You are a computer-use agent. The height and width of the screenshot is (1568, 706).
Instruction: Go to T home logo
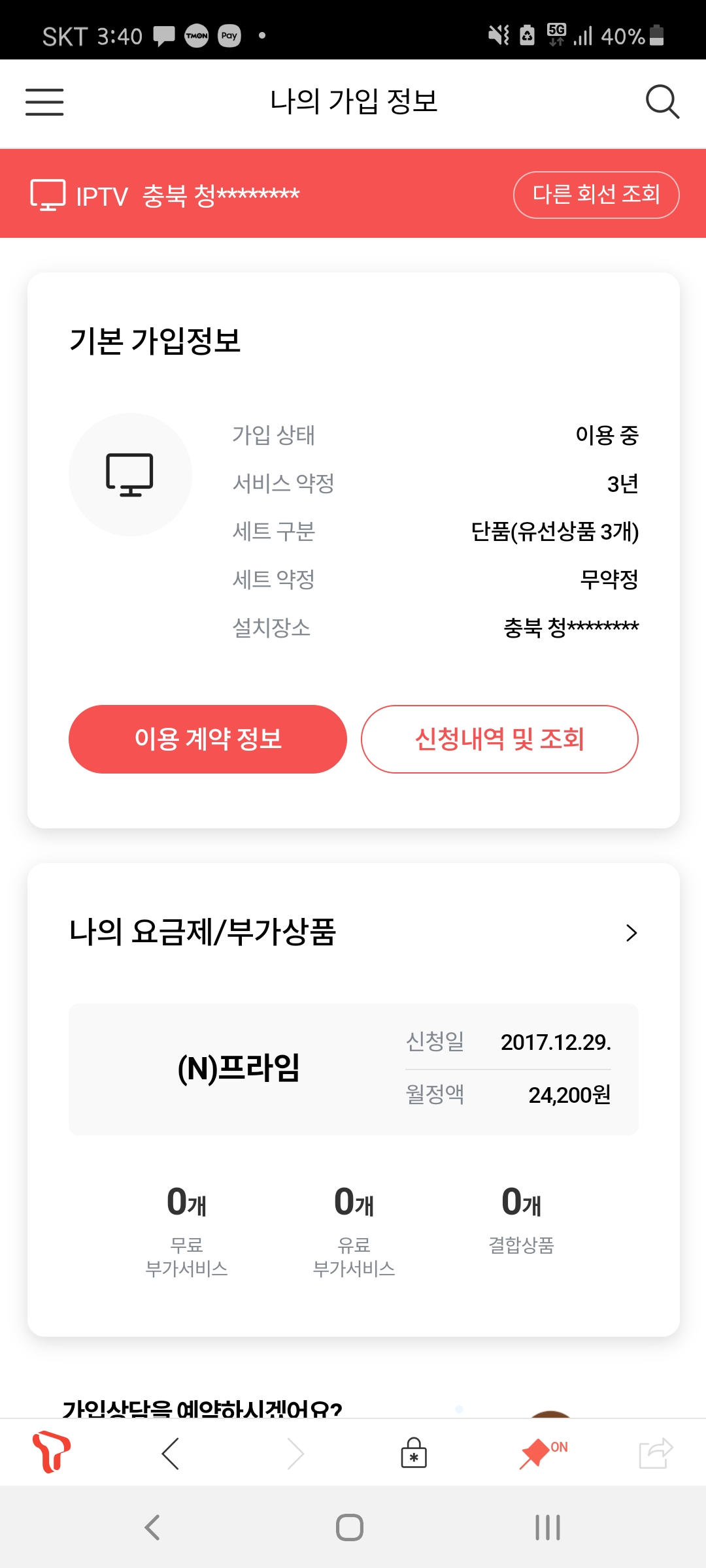click(x=52, y=1453)
